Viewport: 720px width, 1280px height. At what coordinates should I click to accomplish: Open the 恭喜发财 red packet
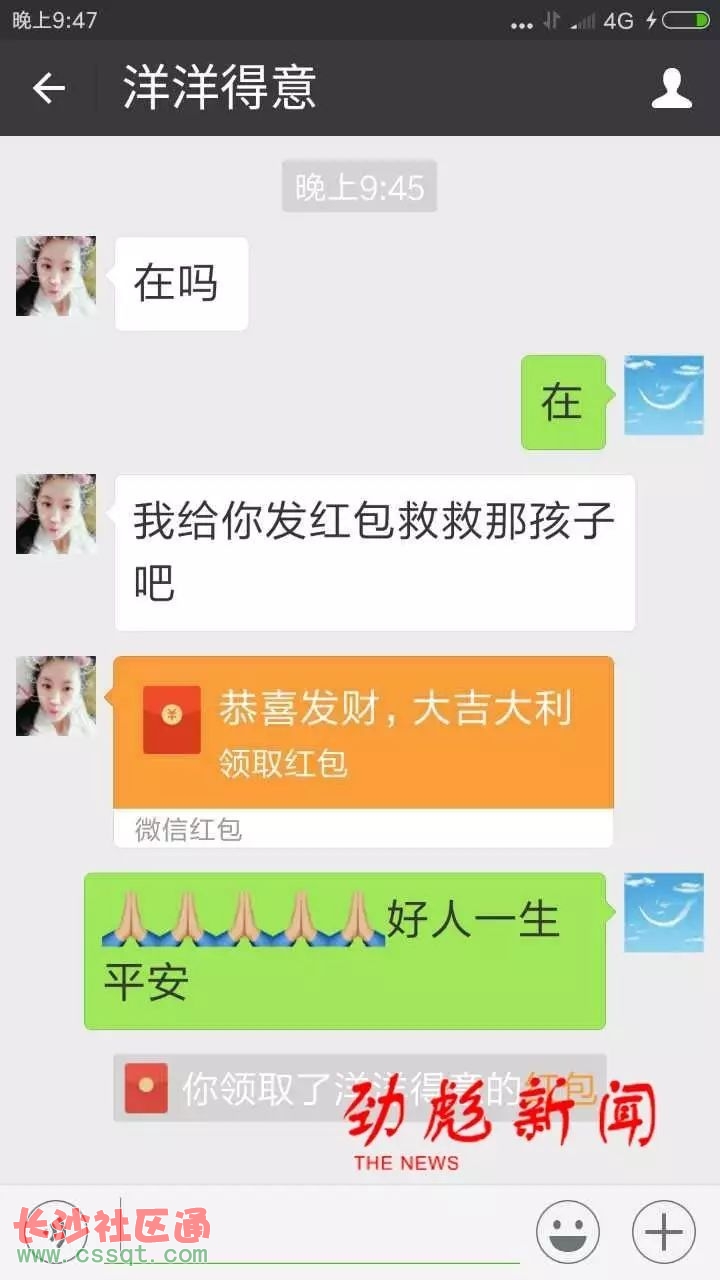pyautogui.click(x=363, y=734)
